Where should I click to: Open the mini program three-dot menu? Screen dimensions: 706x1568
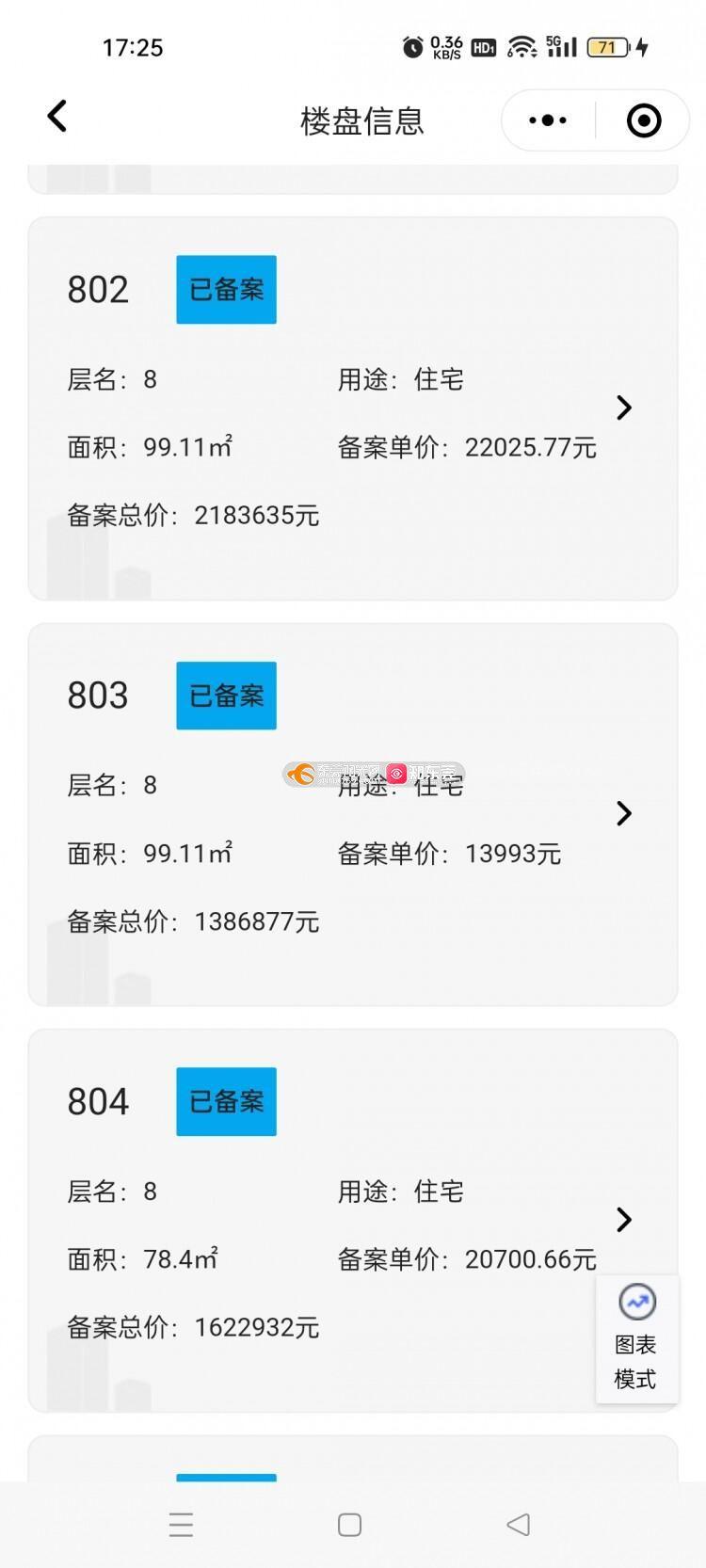coord(548,120)
